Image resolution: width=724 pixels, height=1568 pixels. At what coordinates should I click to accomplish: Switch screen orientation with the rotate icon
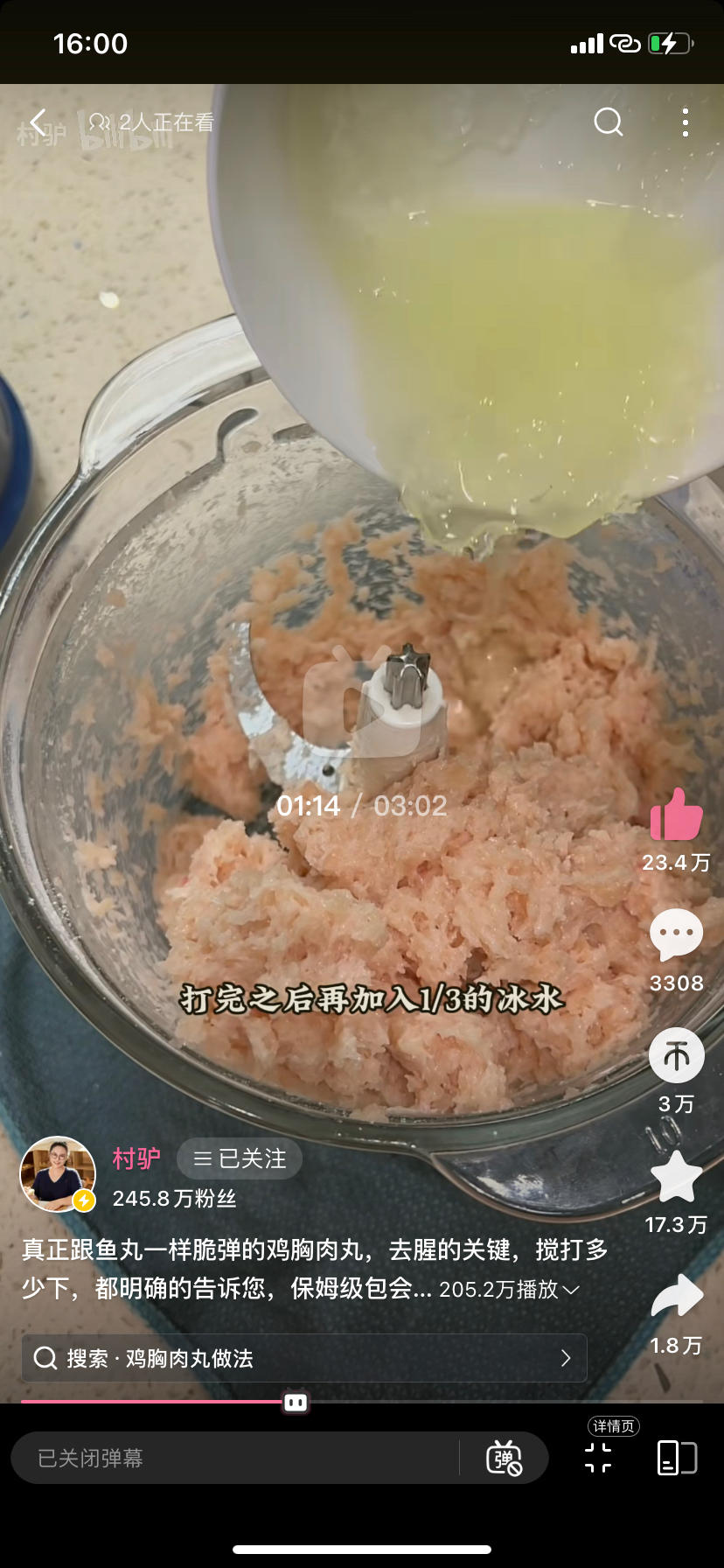676,1458
